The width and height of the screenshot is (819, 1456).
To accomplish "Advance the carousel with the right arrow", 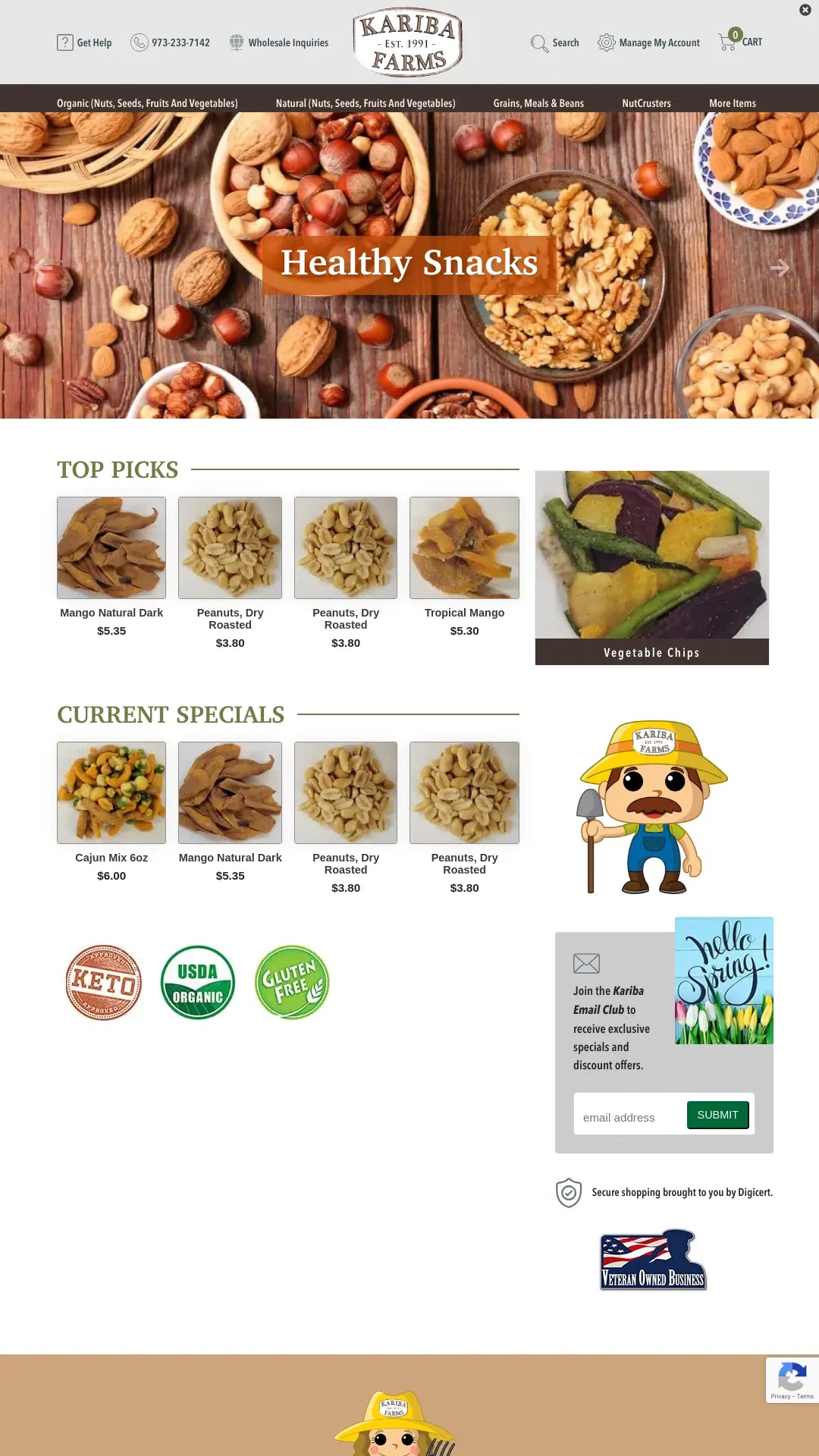I will [780, 267].
